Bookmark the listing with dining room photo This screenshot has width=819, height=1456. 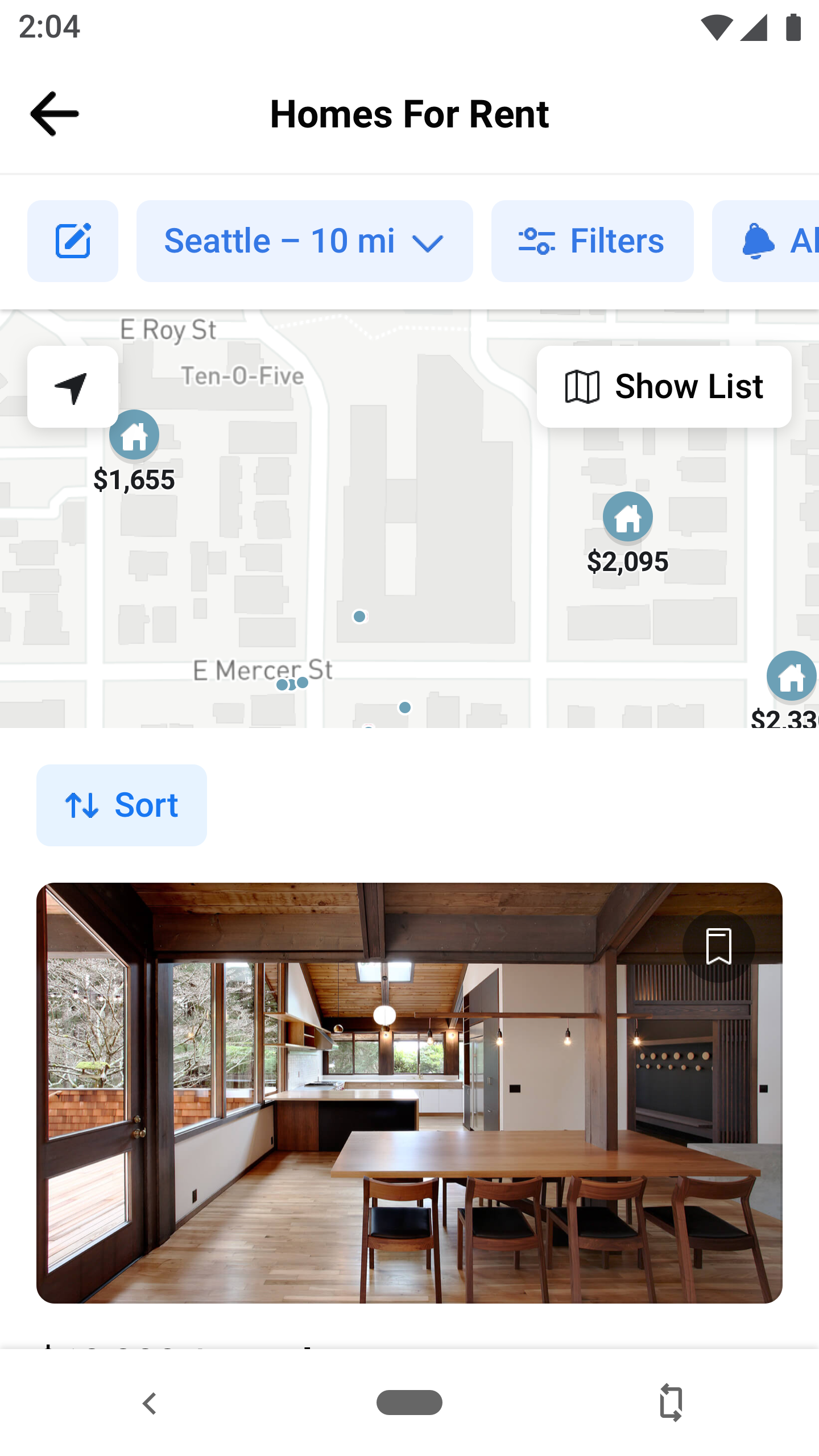[719, 946]
